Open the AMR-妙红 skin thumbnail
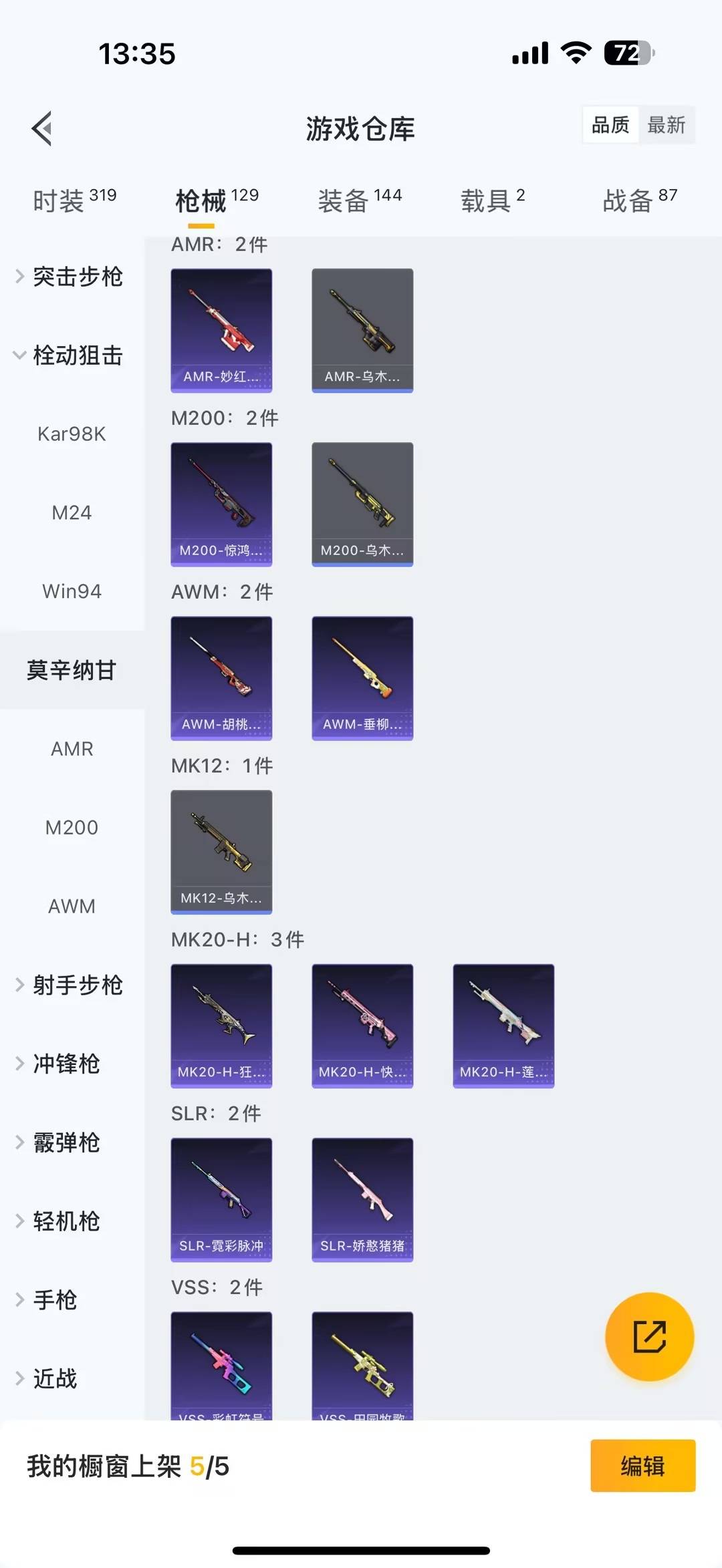This screenshot has width=722, height=1568. click(x=221, y=329)
